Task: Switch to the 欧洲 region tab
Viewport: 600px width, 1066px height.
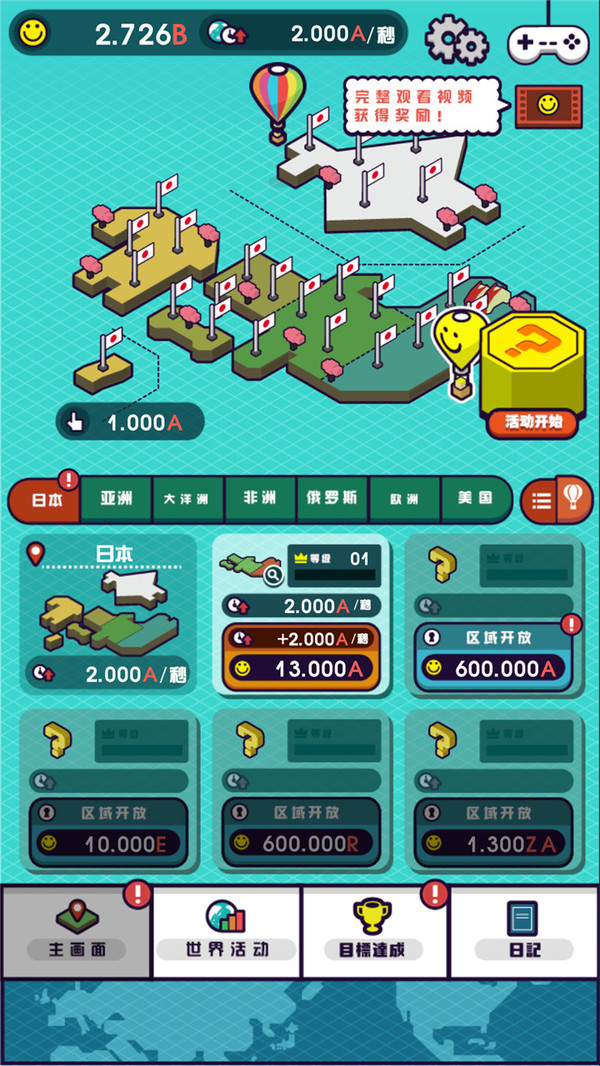Action: point(404,498)
